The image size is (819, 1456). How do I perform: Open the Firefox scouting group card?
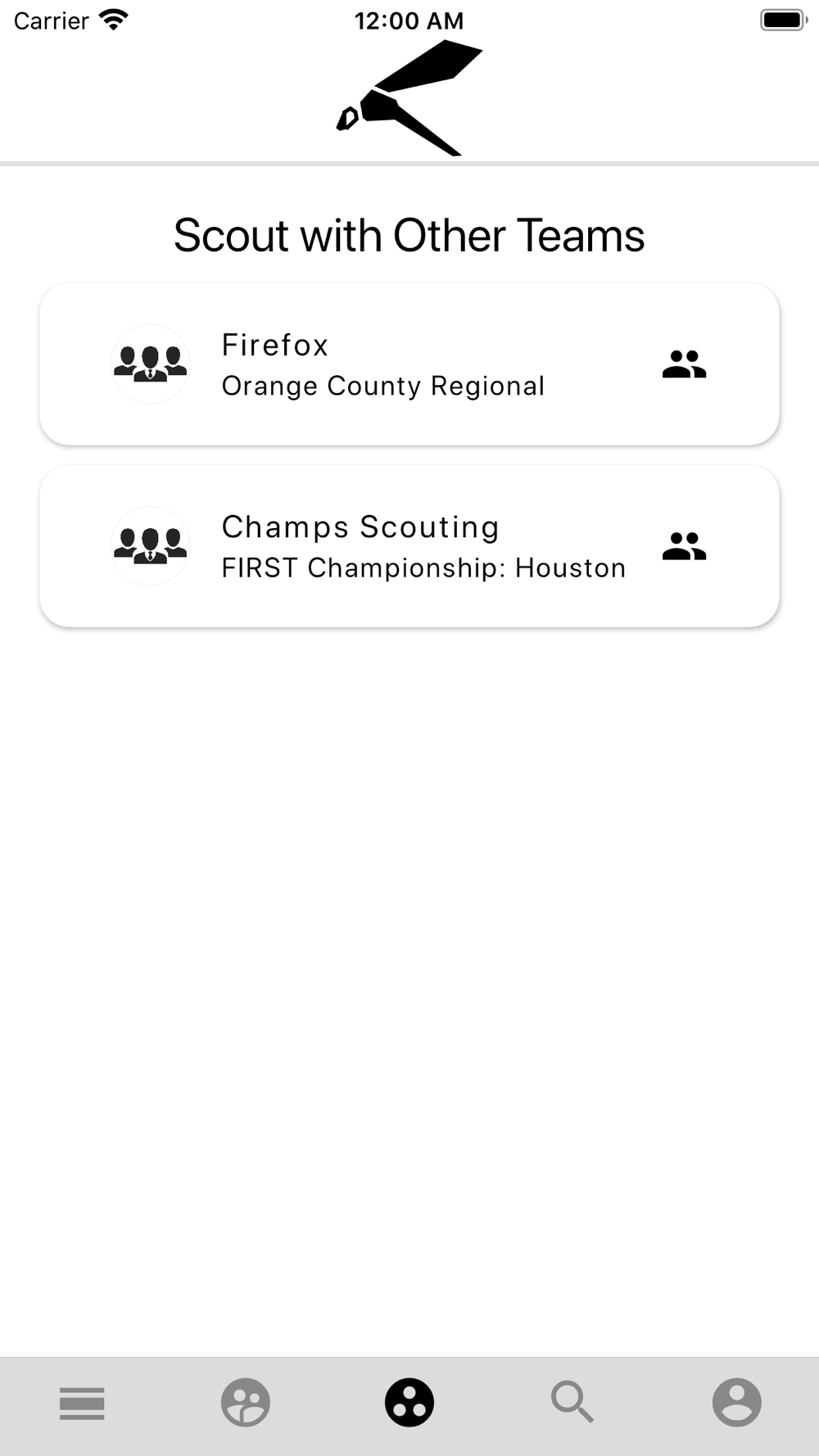click(409, 364)
